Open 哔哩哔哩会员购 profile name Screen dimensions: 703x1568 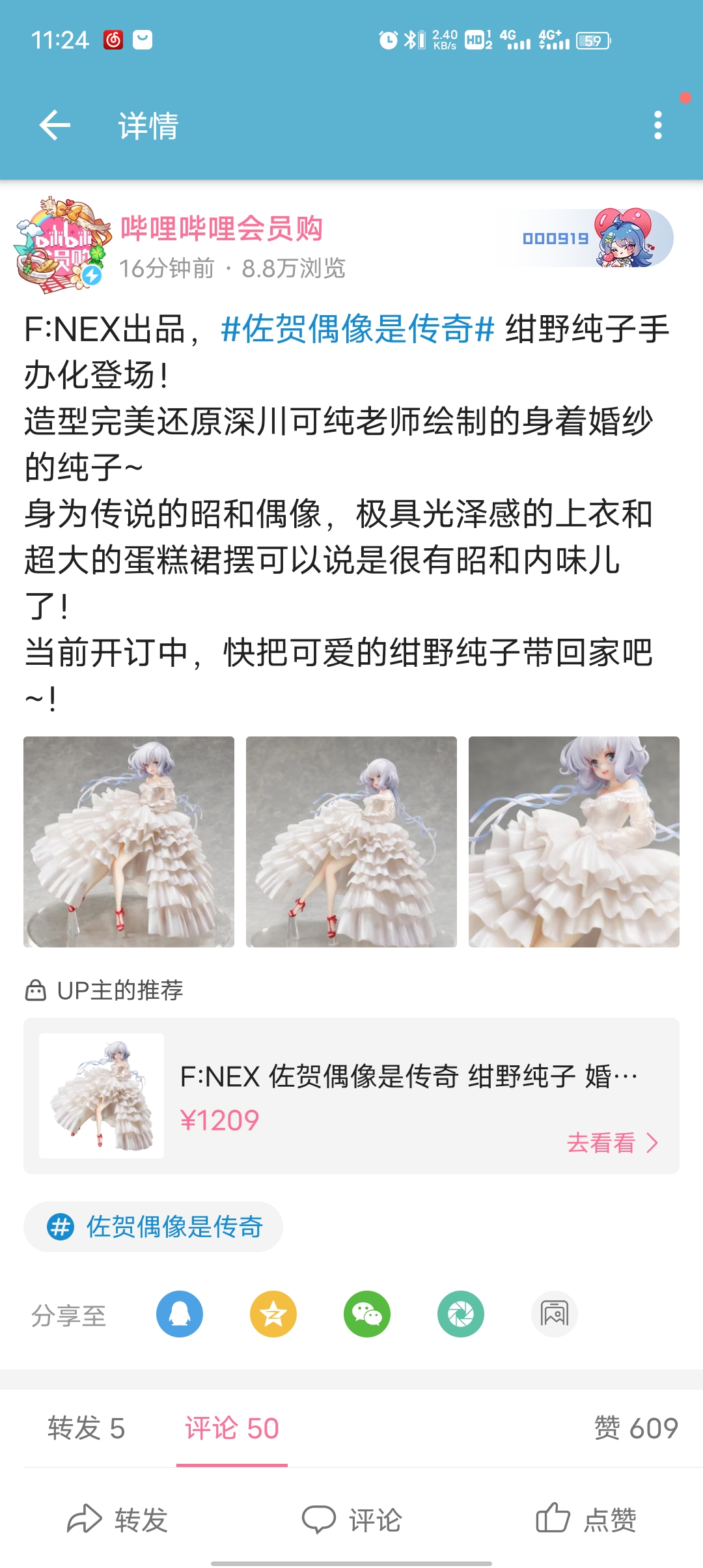[x=223, y=228]
